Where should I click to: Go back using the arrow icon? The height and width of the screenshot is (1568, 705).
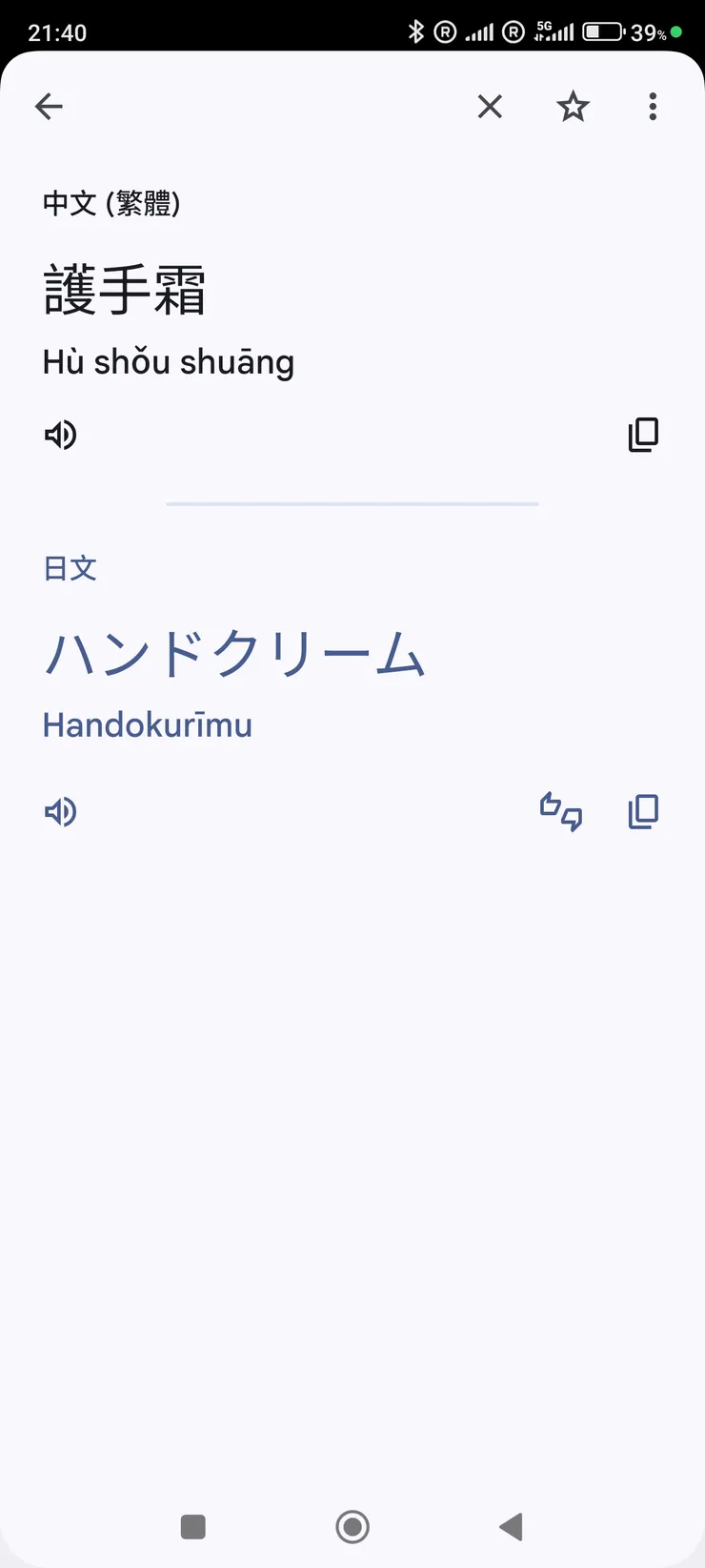pos(49,106)
